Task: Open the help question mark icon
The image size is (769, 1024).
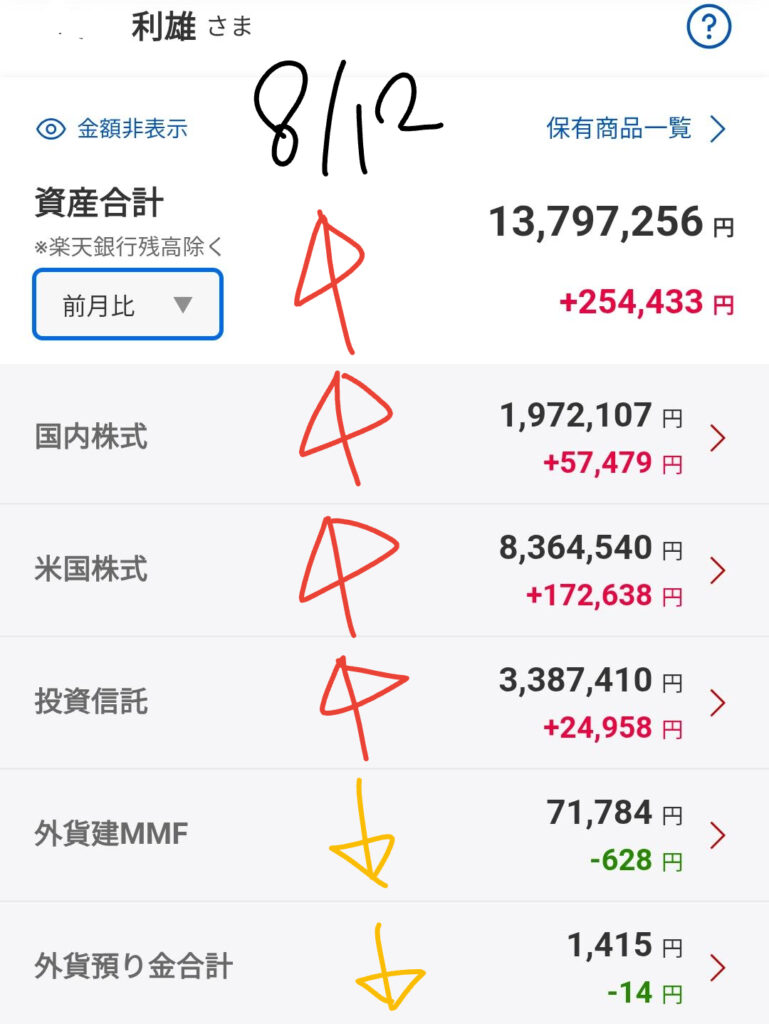Action: point(708,27)
